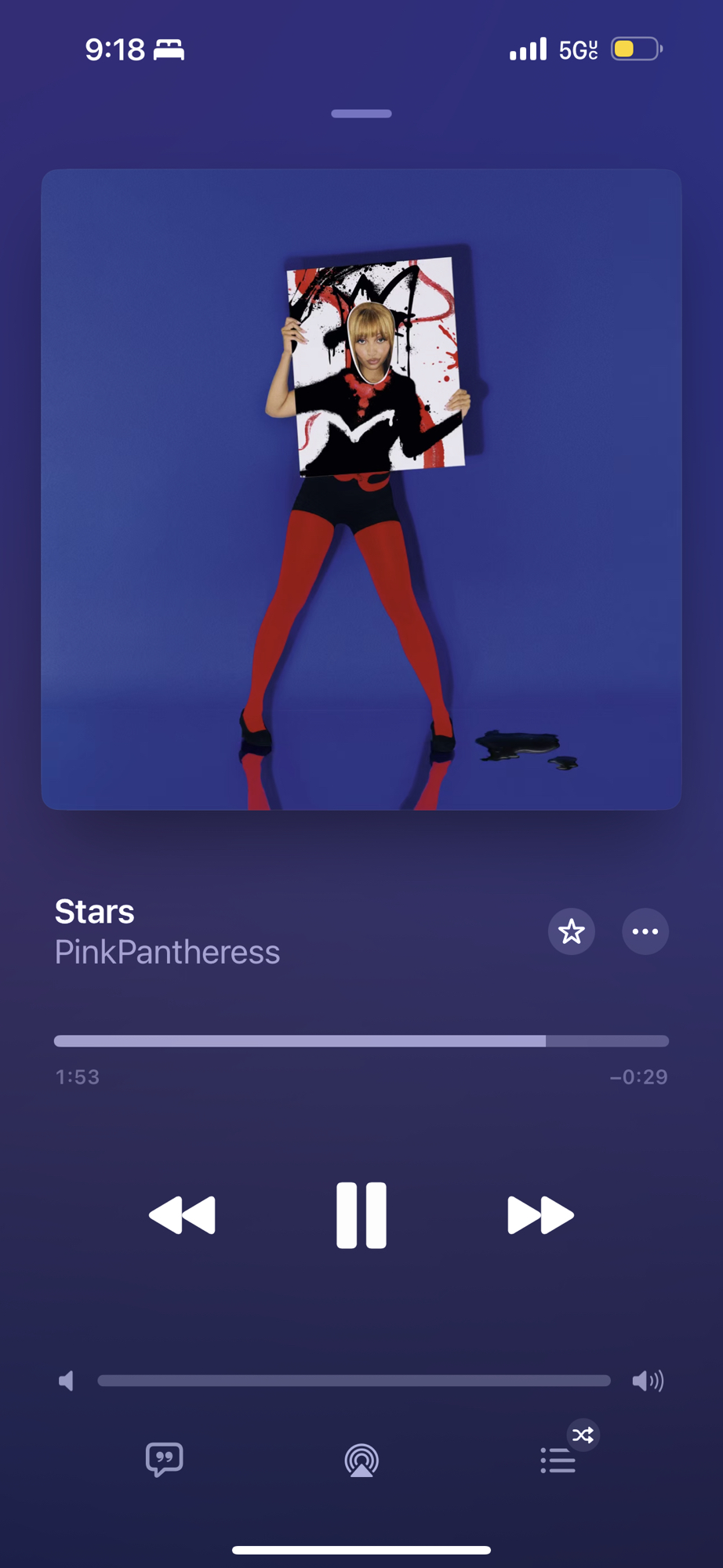Open PinkPantheress artist name

[x=167, y=952]
